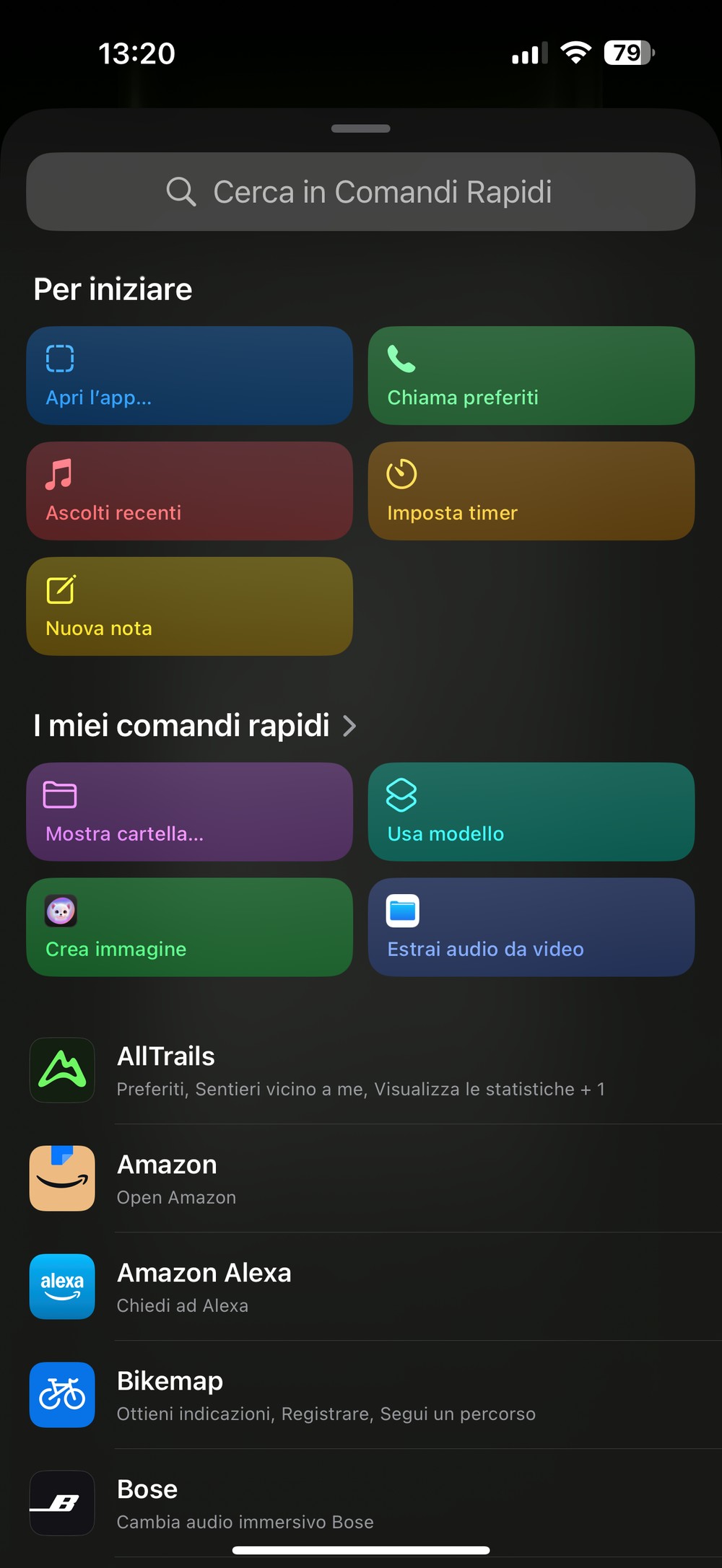722x1568 pixels.
Task: Select the Apri l'app shortcut
Action: [190, 375]
